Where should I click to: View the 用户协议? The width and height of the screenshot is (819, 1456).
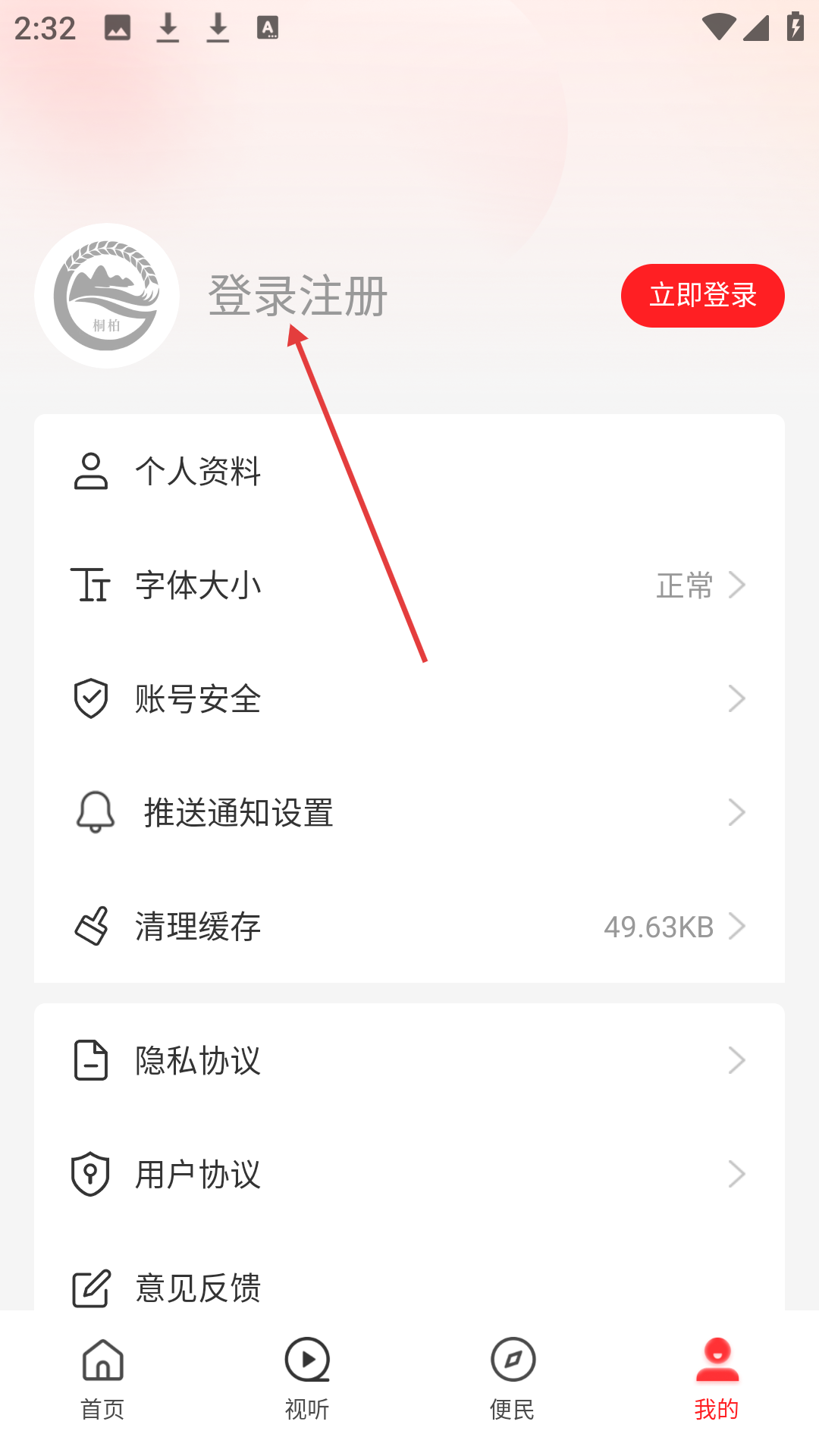tap(409, 1174)
